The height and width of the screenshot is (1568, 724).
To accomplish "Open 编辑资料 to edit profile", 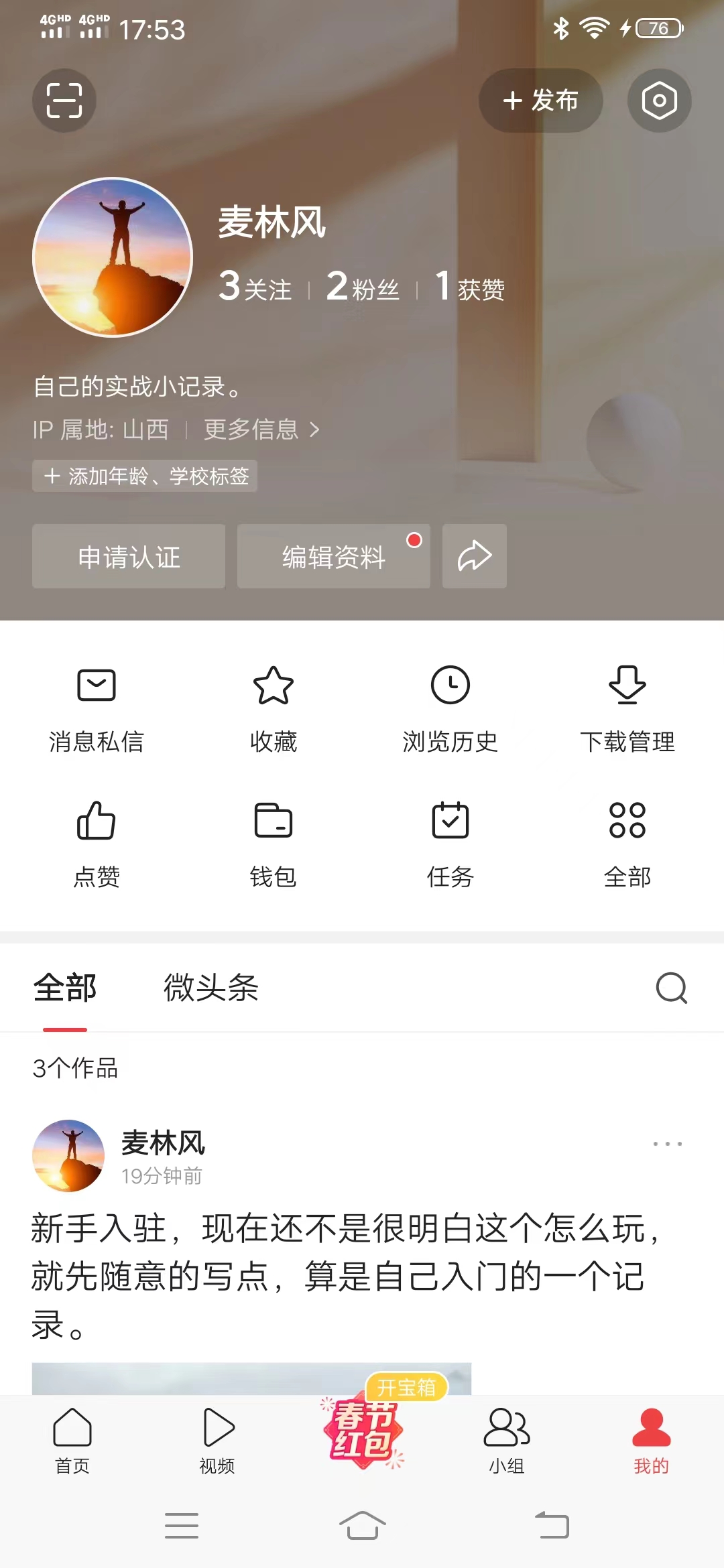I will (x=333, y=556).
